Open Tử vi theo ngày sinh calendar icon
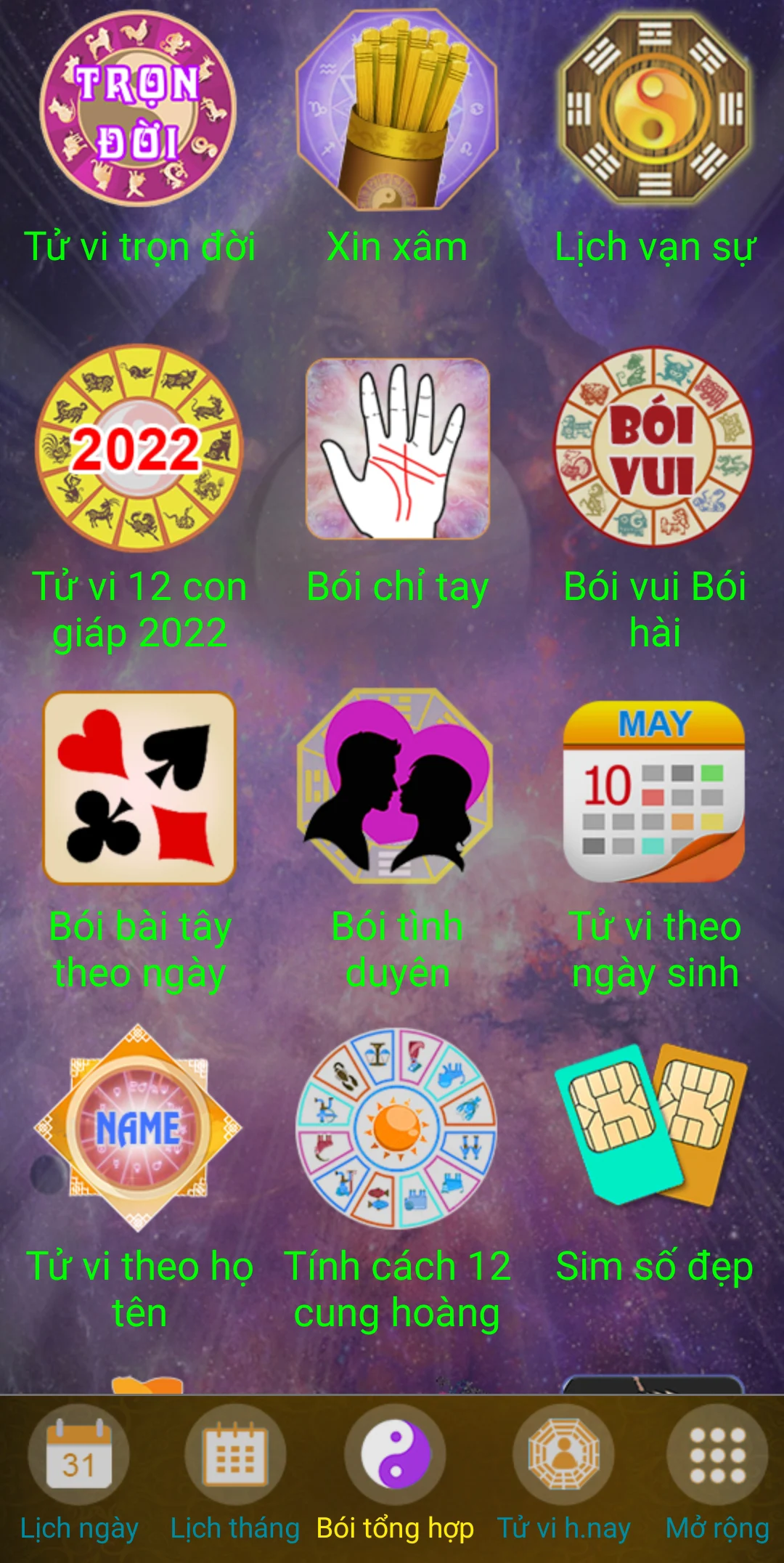 pyautogui.click(x=656, y=792)
